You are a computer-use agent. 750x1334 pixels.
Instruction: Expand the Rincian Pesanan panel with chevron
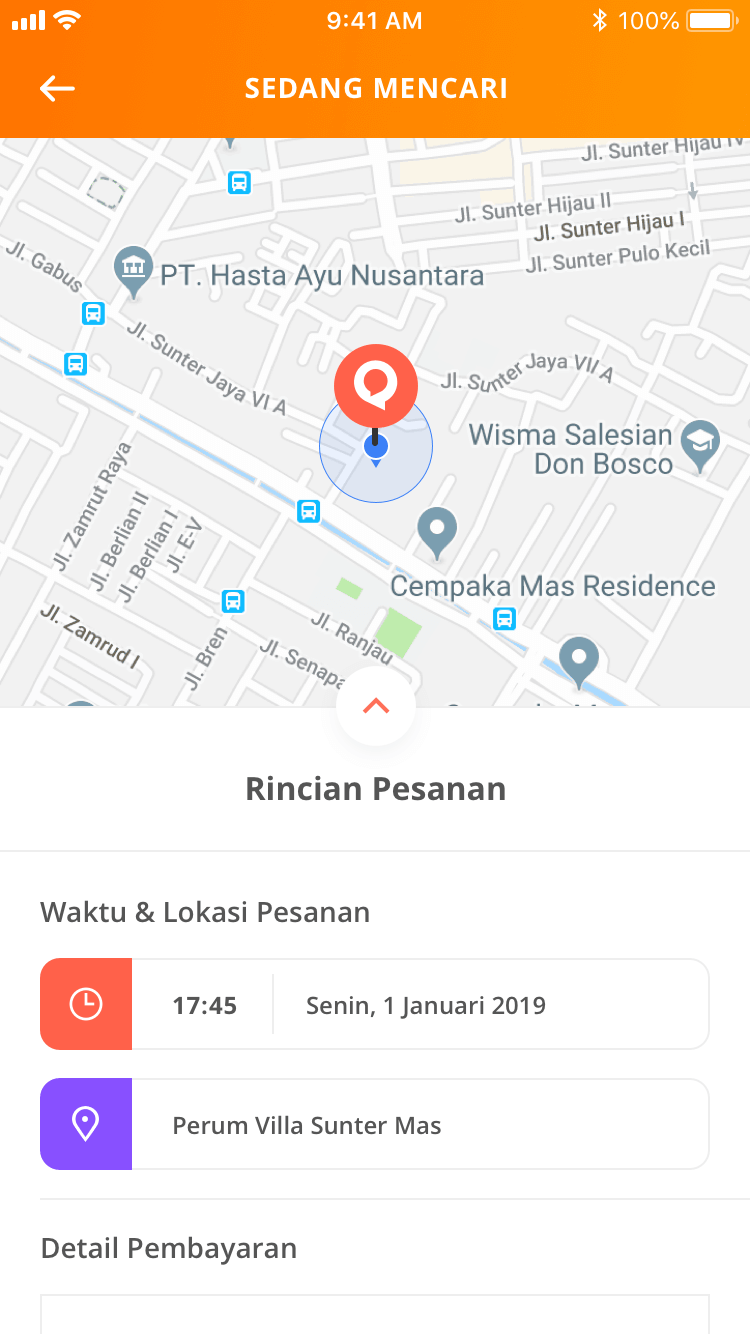pyautogui.click(x=376, y=706)
